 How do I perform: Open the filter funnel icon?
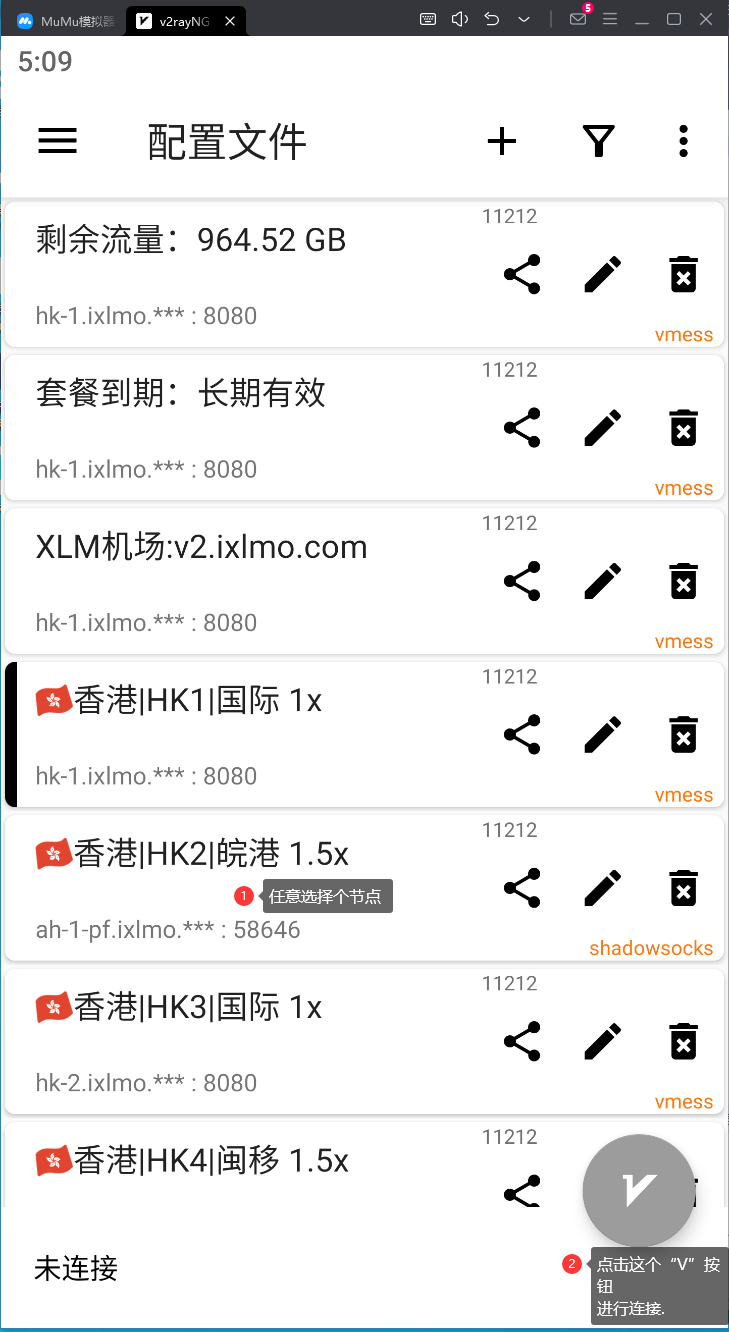(x=598, y=142)
